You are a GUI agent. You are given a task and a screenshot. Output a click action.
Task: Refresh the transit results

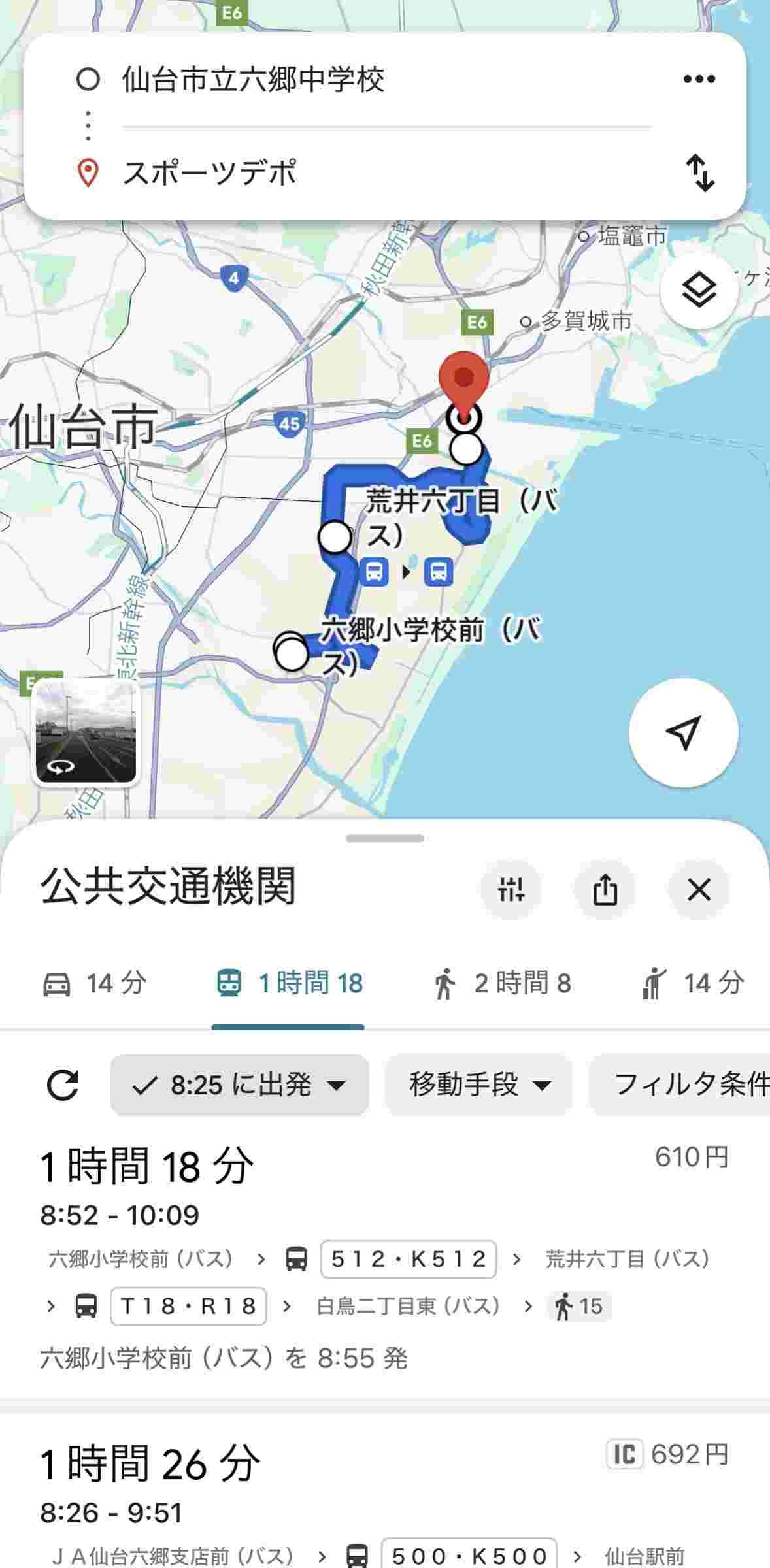coord(63,1085)
